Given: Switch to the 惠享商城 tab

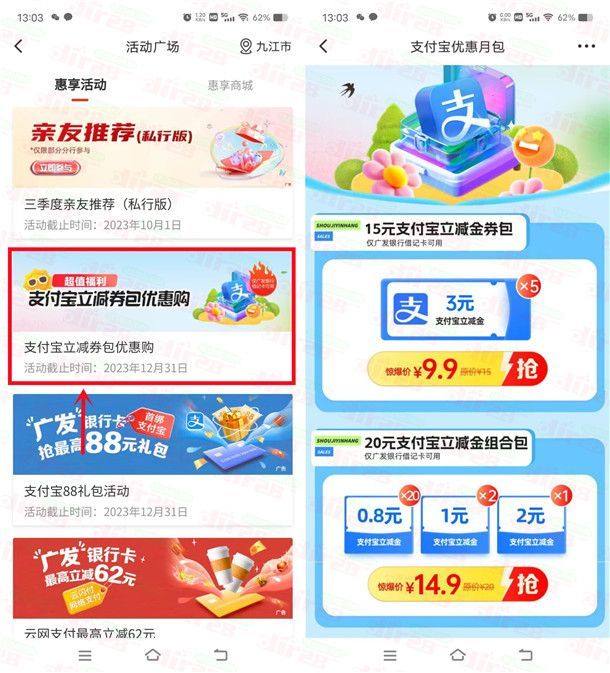Looking at the screenshot, I should [x=229, y=85].
